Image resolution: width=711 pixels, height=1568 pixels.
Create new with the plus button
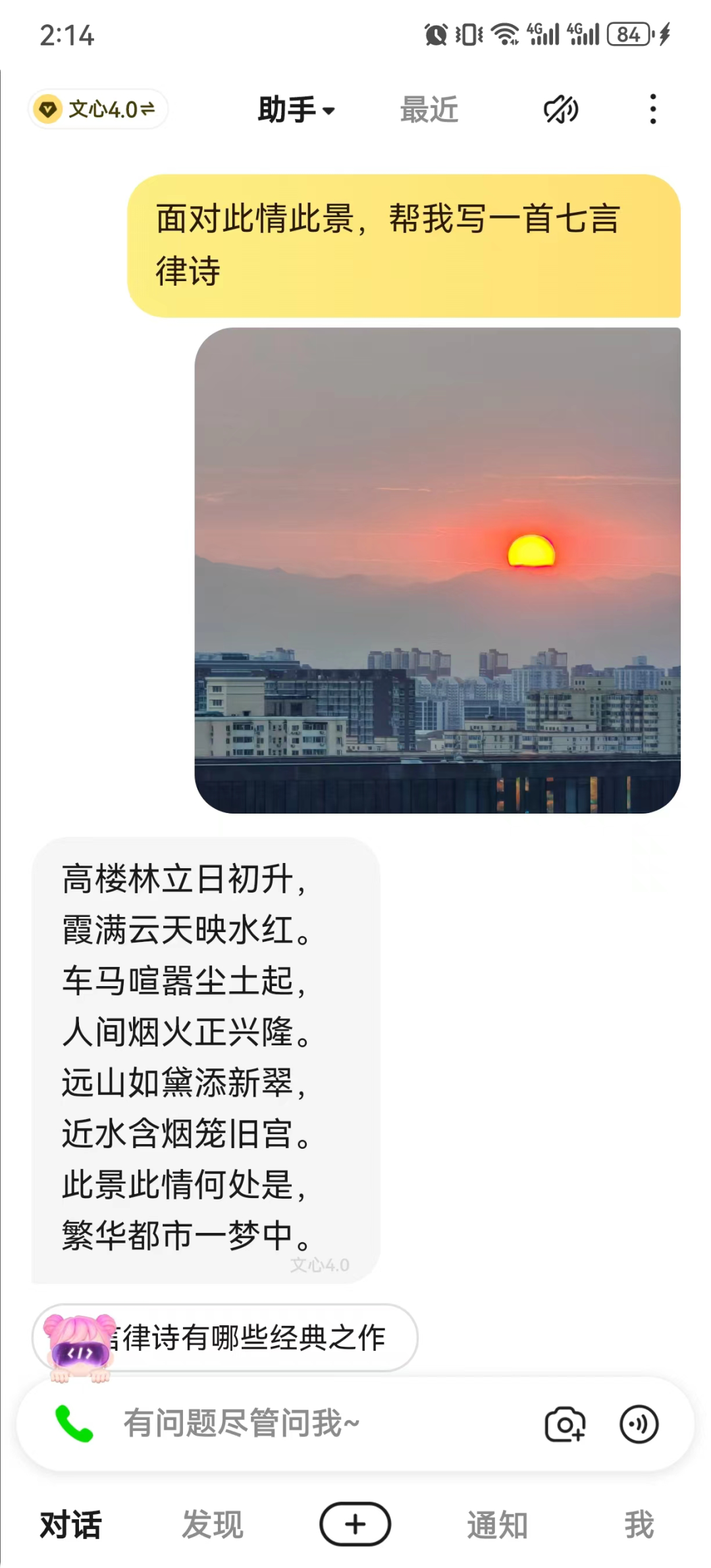tap(355, 1524)
